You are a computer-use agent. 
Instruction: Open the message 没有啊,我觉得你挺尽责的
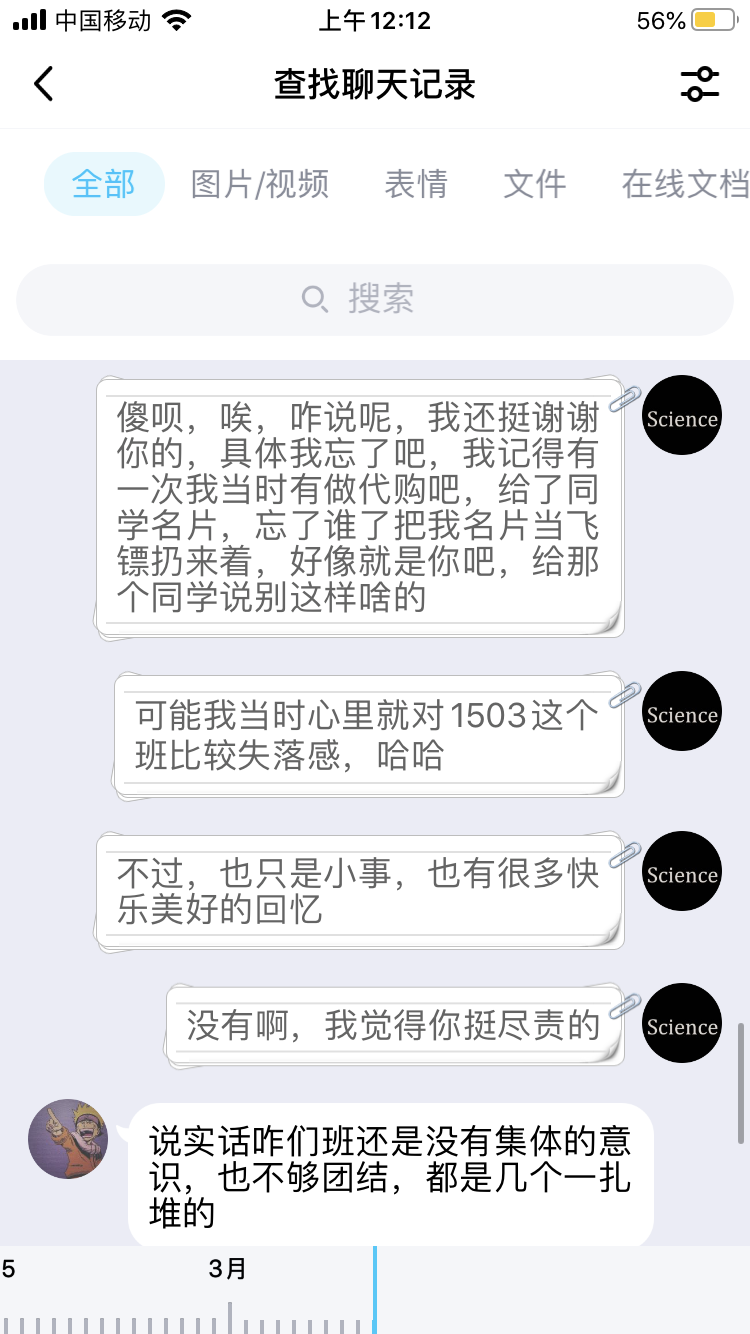(x=394, y=1025)
